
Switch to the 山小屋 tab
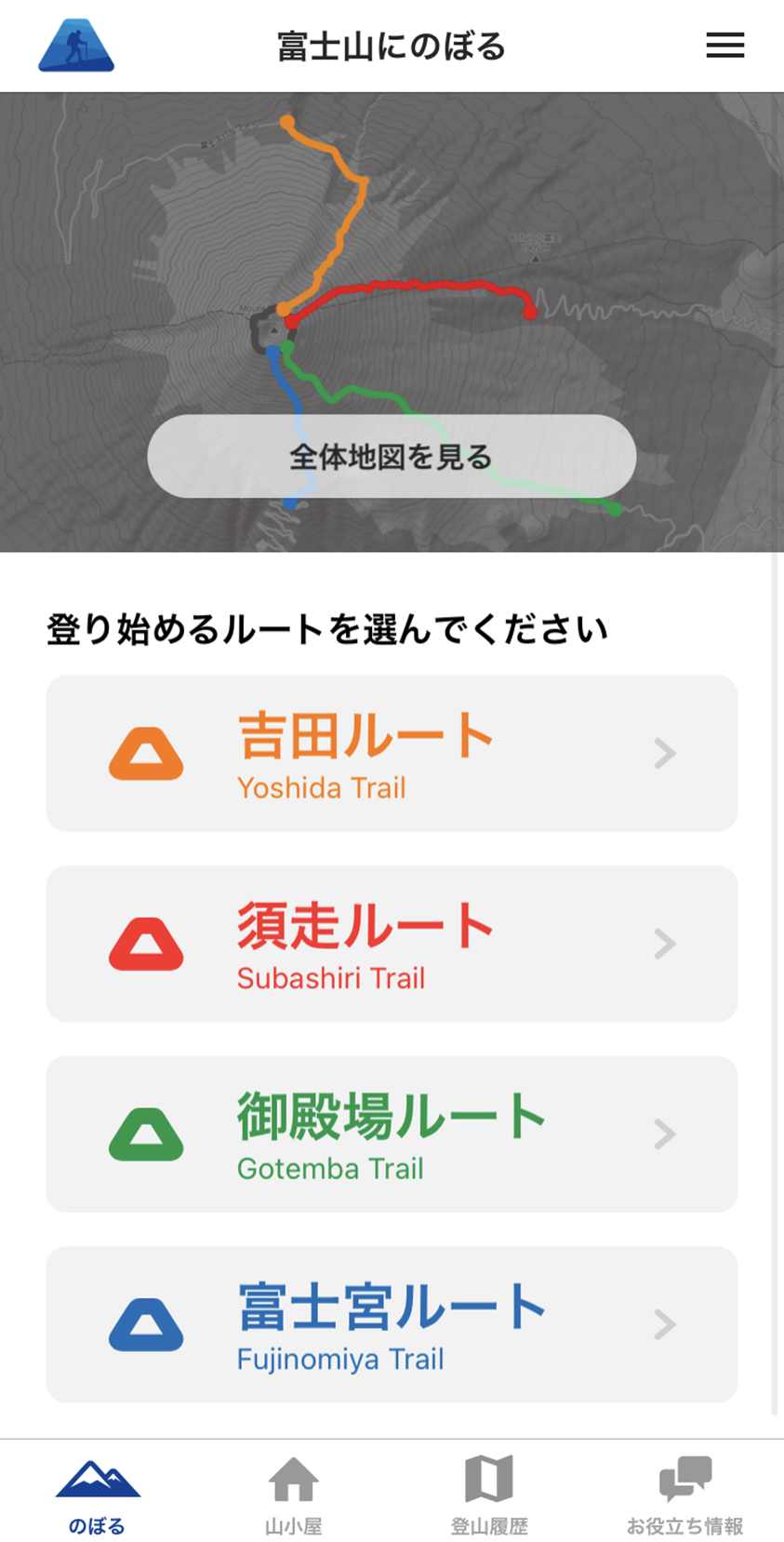(x=294, y=1495)
